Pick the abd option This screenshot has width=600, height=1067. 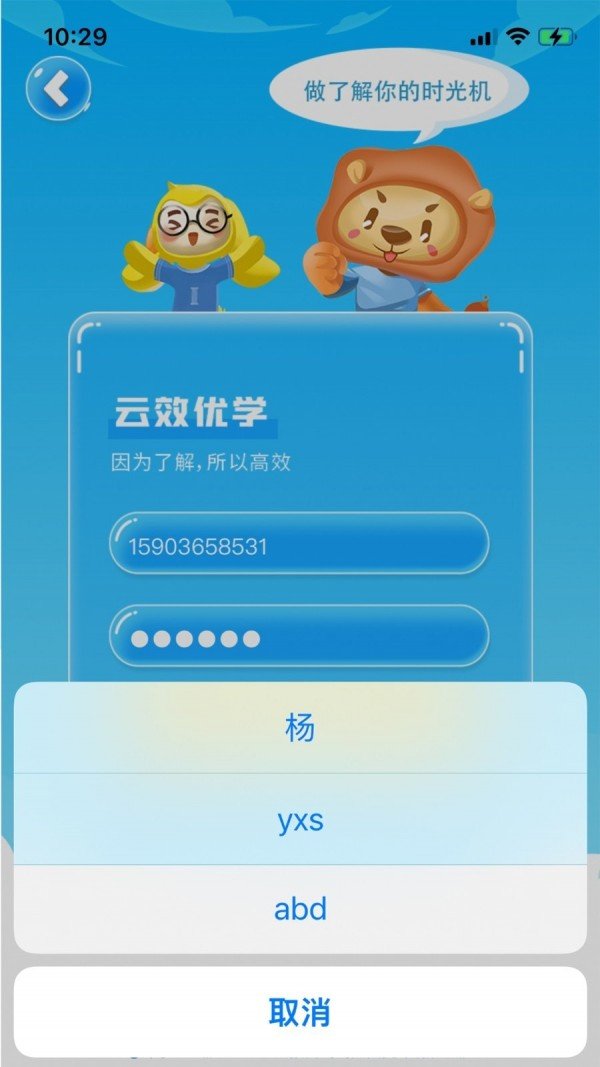[300, 909]
